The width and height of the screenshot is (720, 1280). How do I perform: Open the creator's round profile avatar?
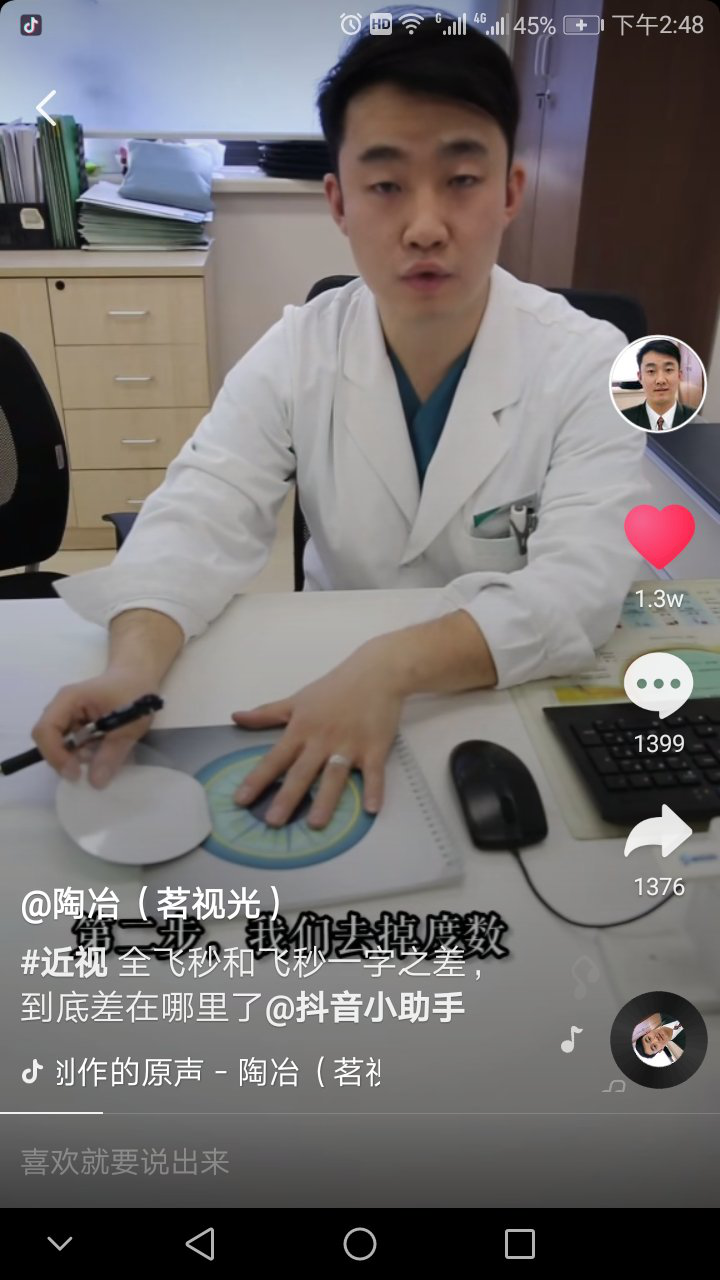[x=658, y=384]
